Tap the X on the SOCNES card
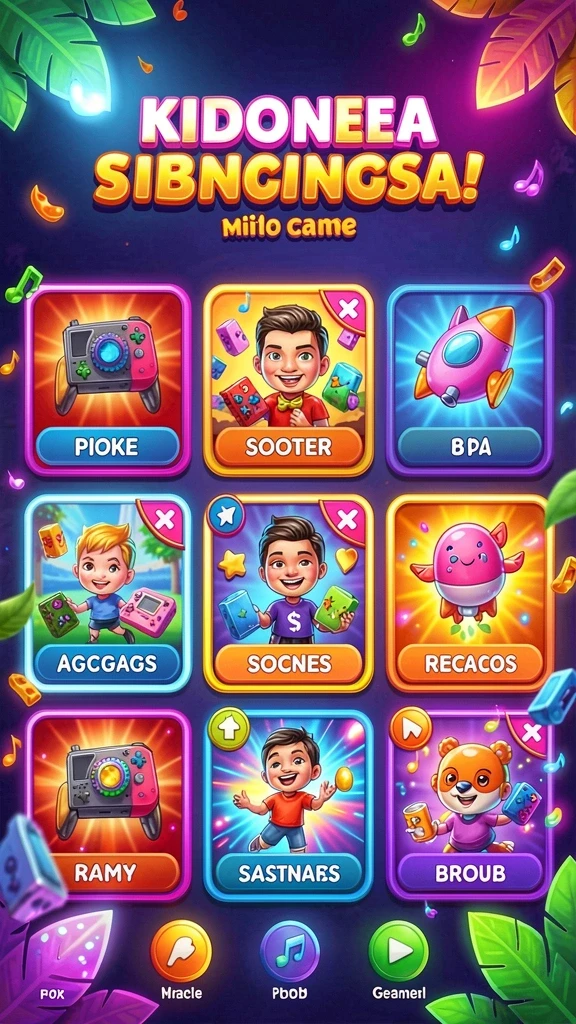Screen dimensions: 576x1024 (x=348, y=520)
